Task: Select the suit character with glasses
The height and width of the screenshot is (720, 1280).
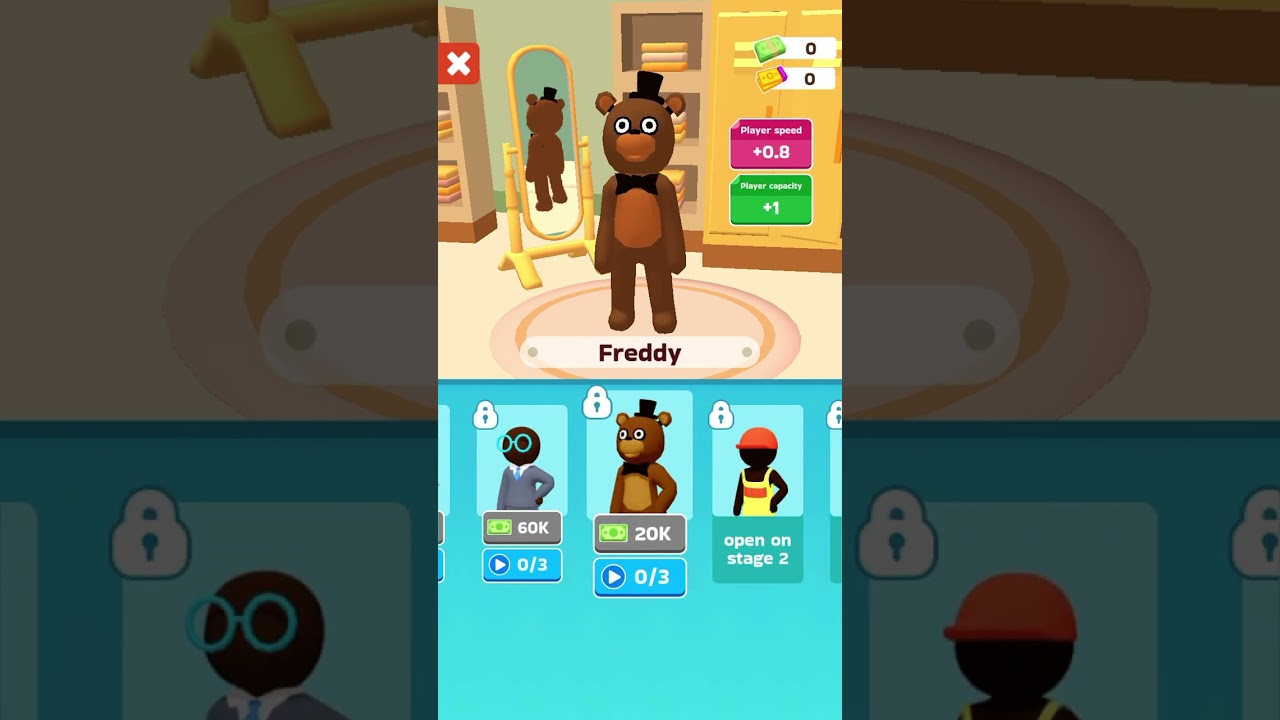Action: tap(522, 462)
